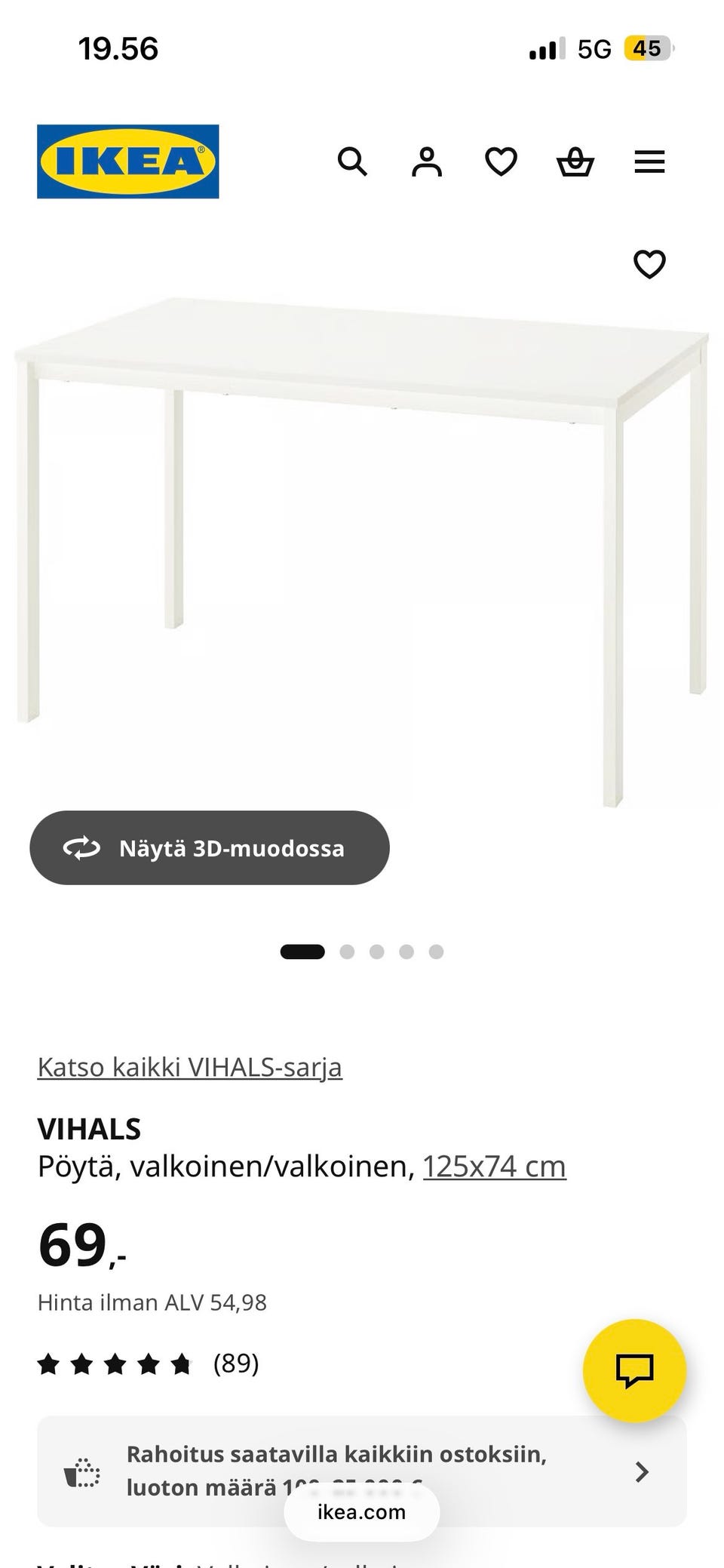The width and height of the screenshot is (724, 1568).
Task: Open the search icon
Action: click(354, 161)
